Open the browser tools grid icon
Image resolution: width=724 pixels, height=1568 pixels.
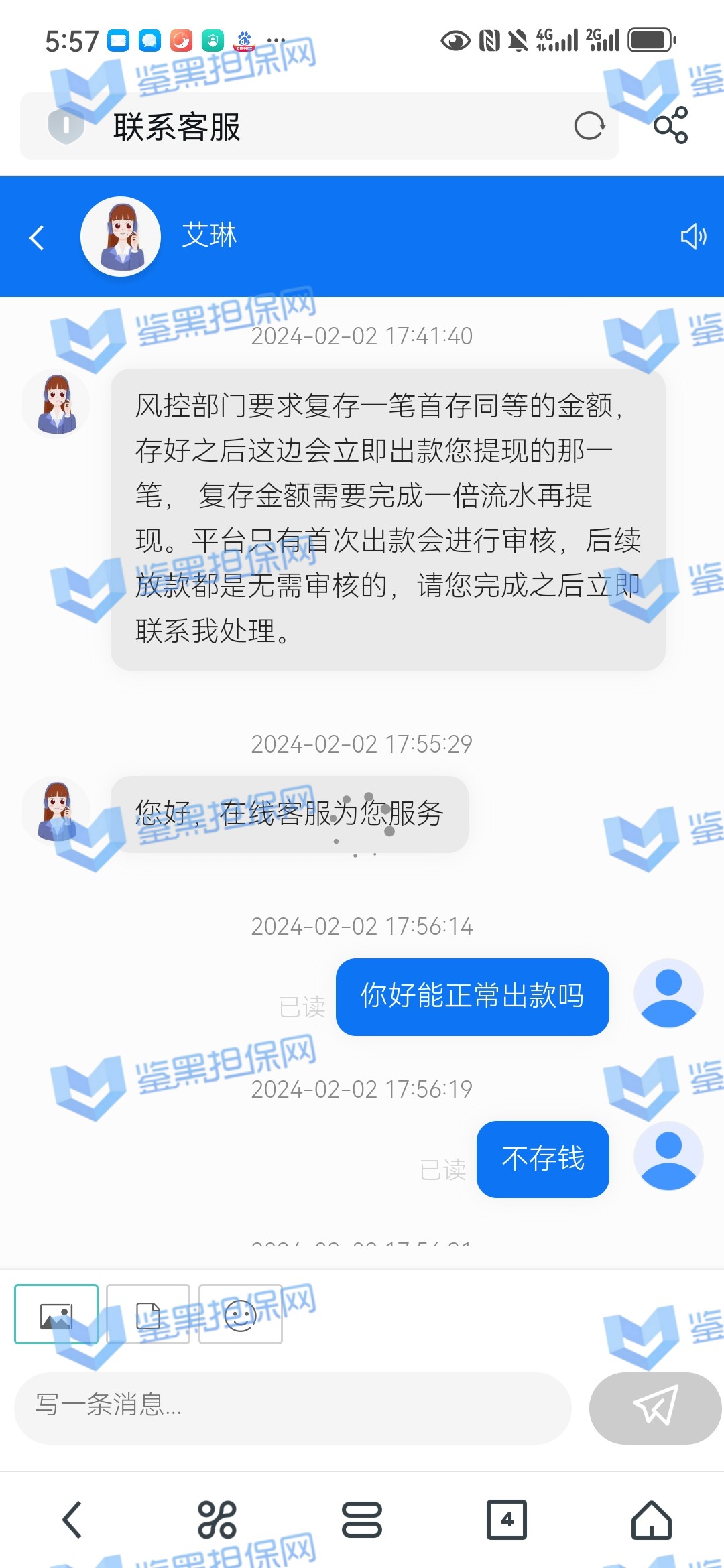click(x=217, y=1519)
